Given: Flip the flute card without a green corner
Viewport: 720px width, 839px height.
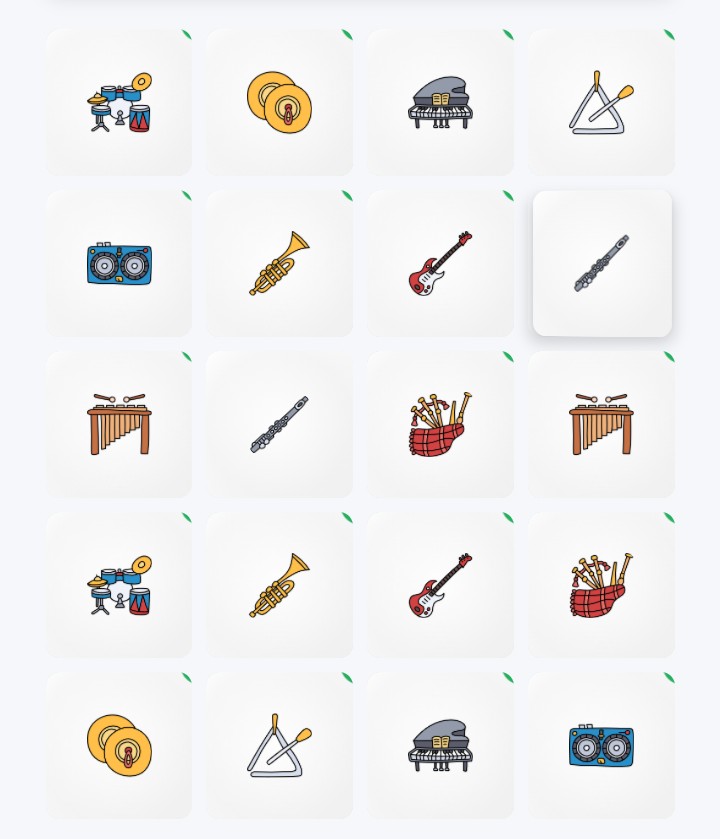Looking at the screenshot, I should [279, 424].
